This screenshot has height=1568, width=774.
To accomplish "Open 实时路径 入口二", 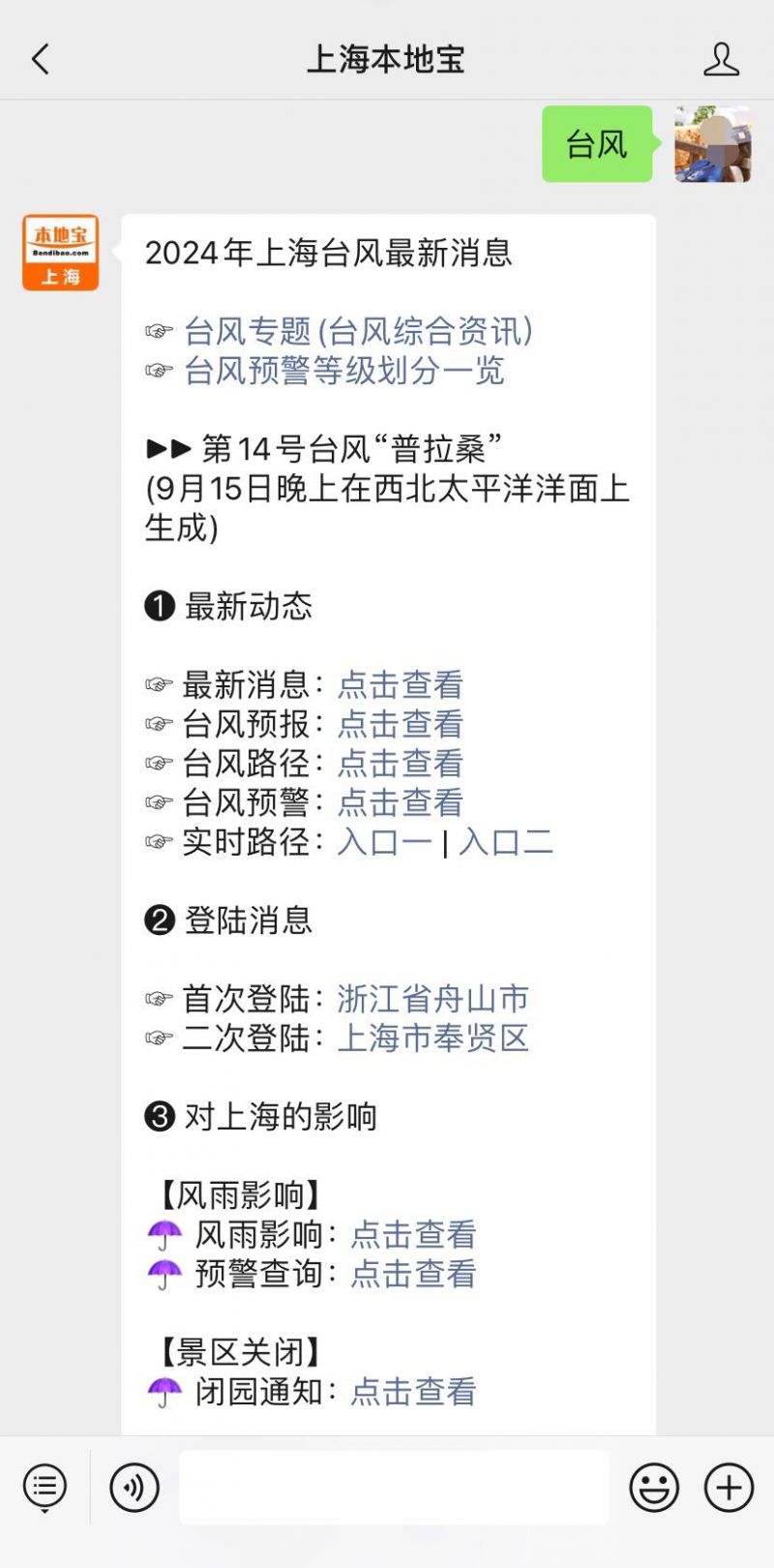I will (x=506, y=841).
